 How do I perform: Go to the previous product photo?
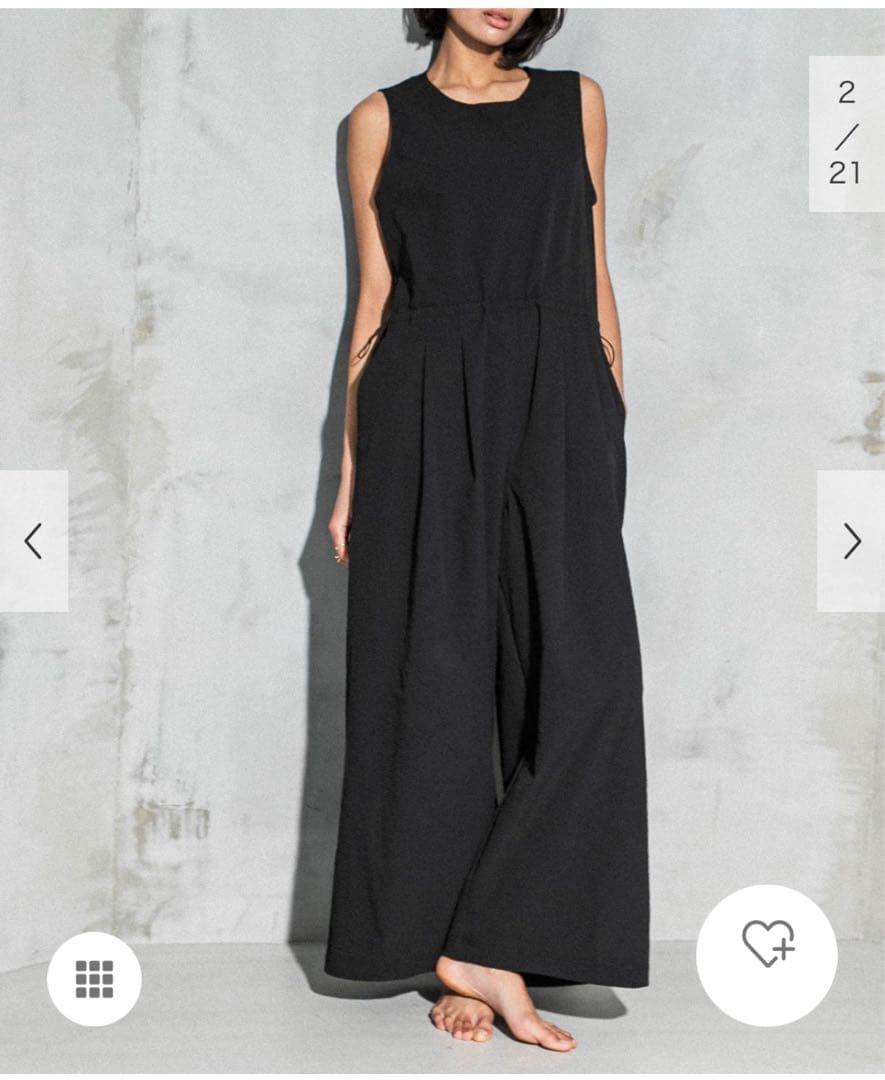33,541
